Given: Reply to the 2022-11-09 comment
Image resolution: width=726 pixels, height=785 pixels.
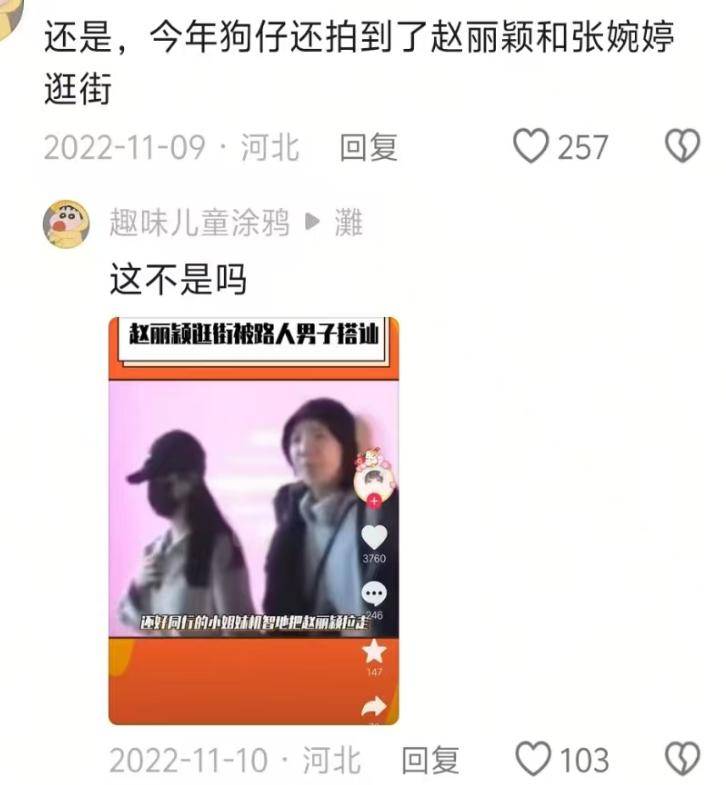Looking at the screenshot, I should pyautogui.click(x=368, y=148).
